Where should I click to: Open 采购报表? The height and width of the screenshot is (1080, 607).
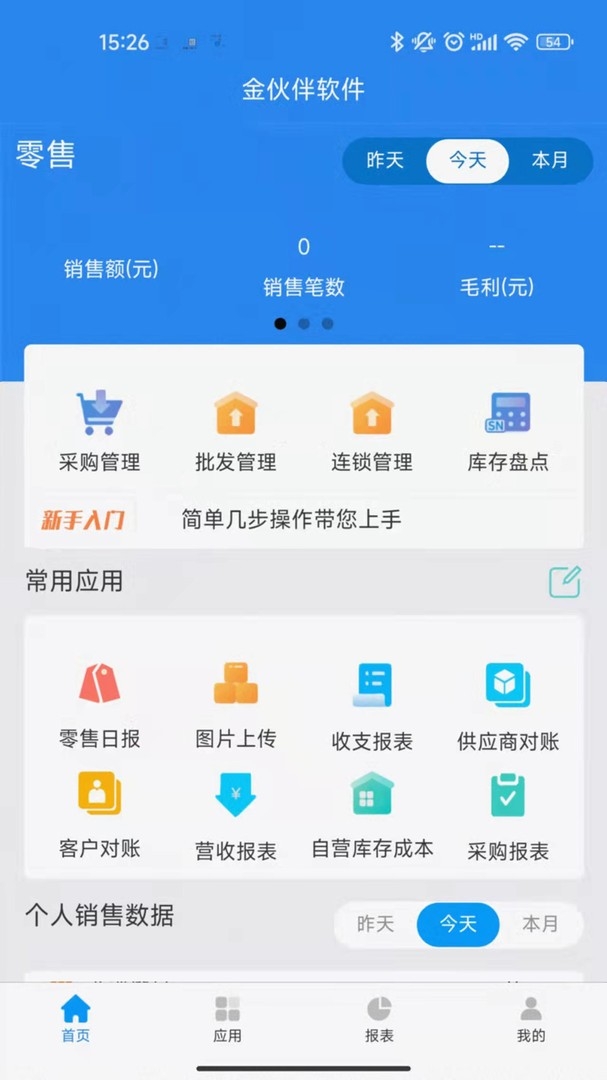(x=508, y=816)
